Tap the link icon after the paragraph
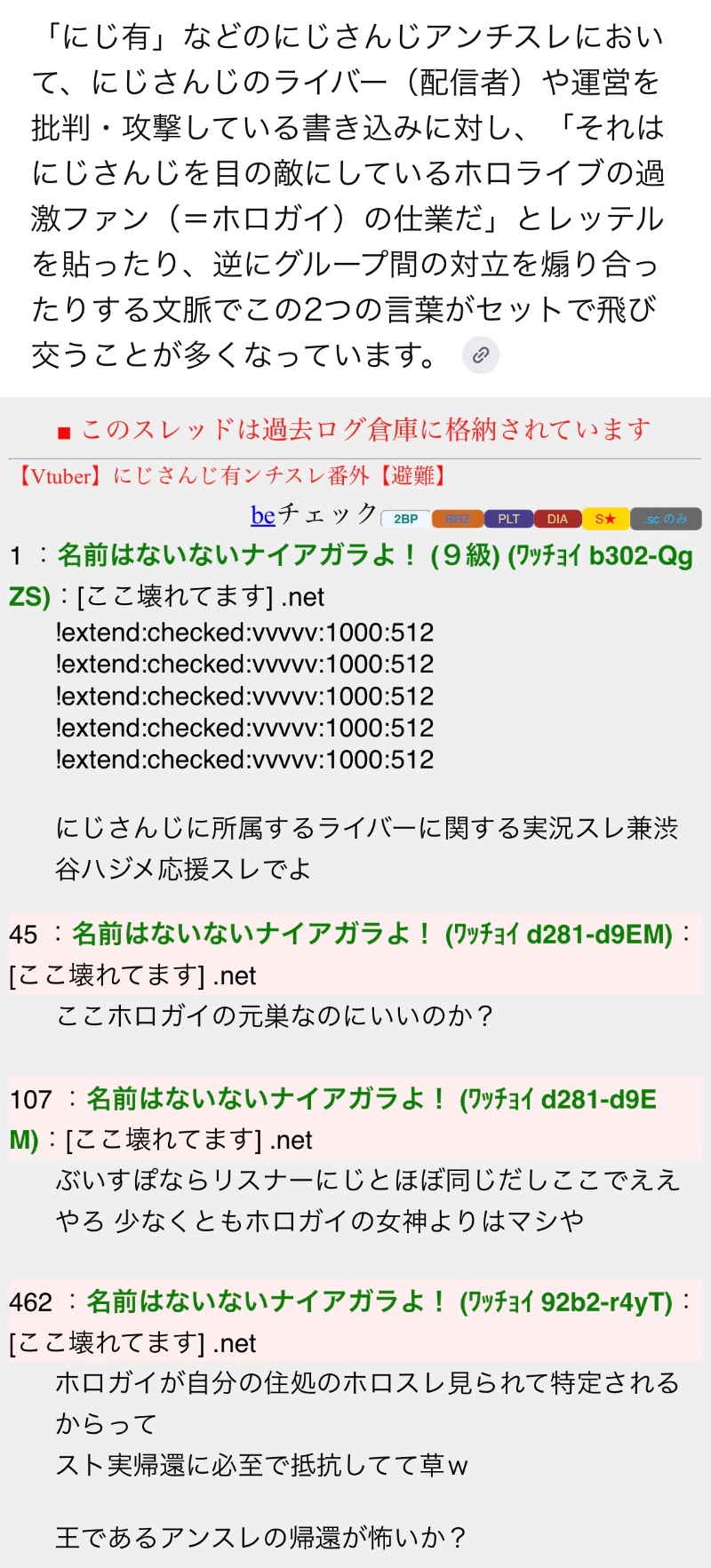Screen dimensions: 711x1568 pos(481,355)
